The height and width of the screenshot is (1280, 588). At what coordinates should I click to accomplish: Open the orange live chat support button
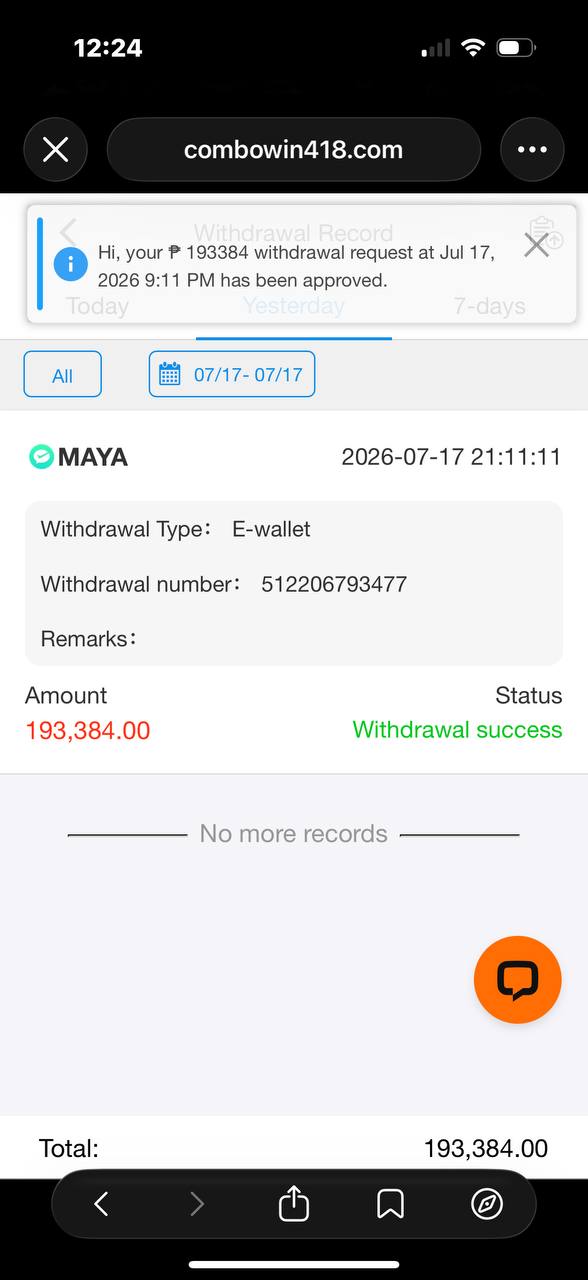(x=517, y=979)
